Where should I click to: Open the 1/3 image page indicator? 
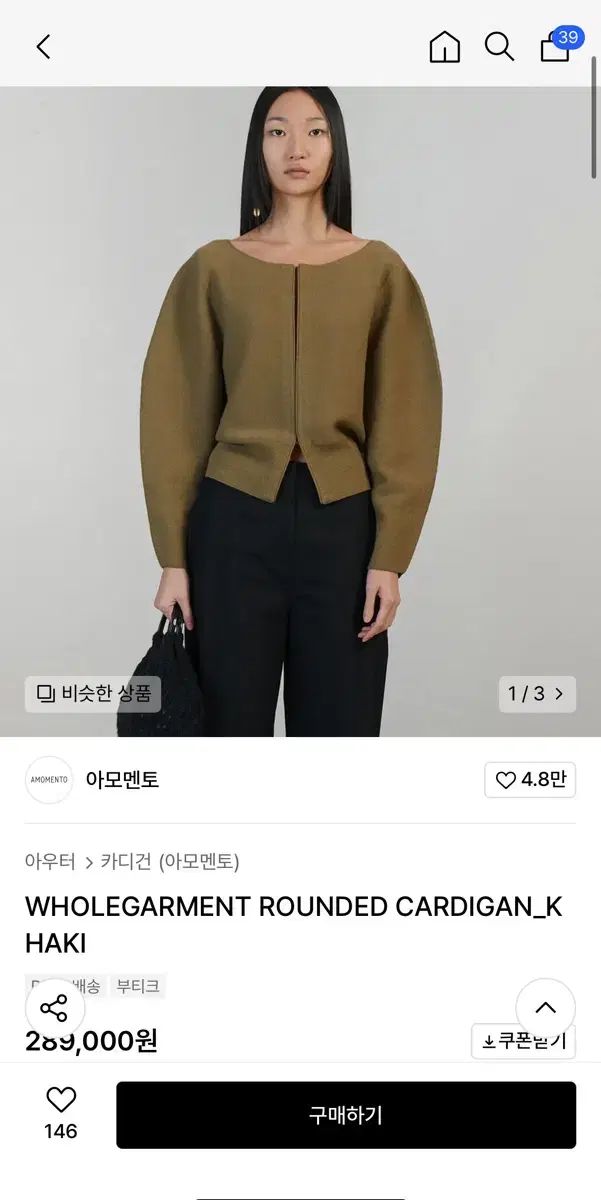click(x=537, y=693)
